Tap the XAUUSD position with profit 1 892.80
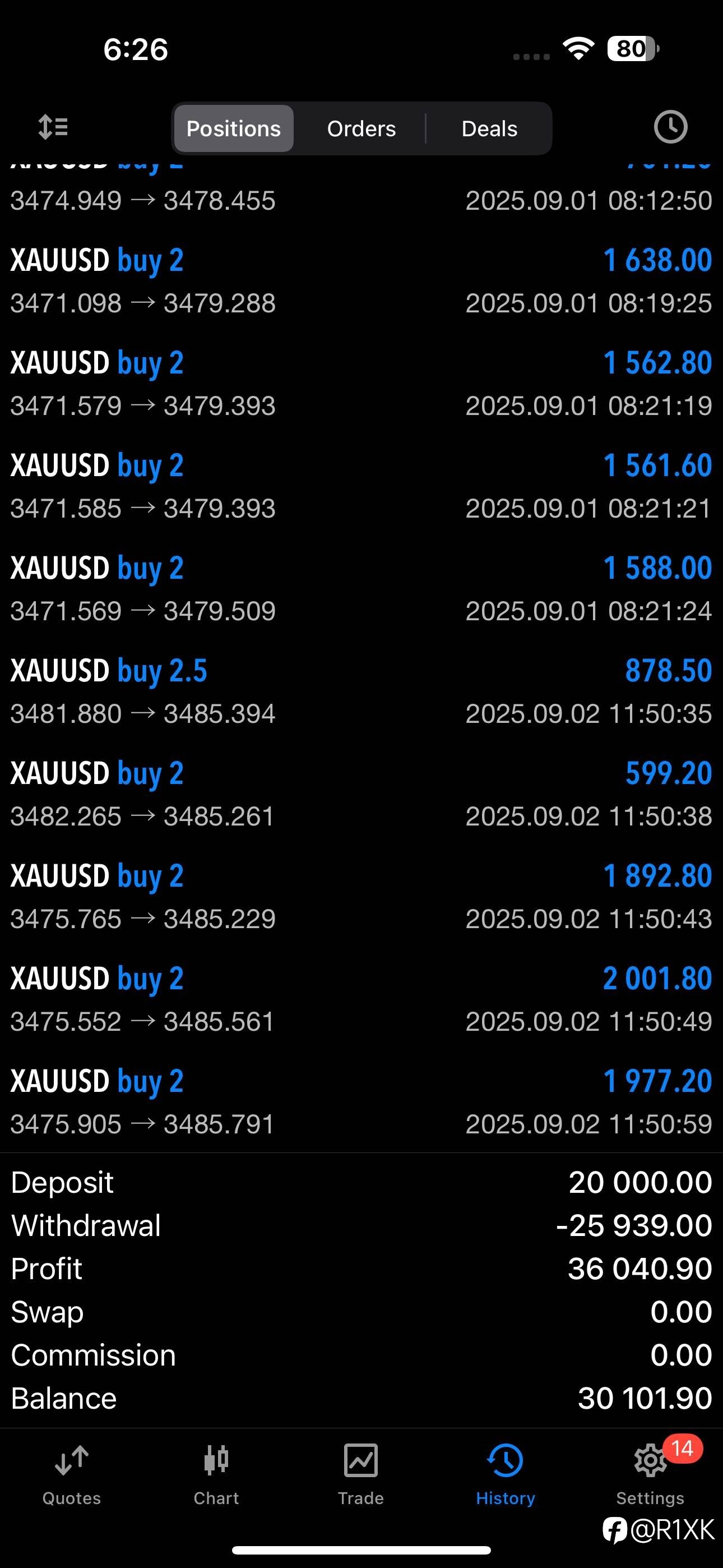The image size is (723, 1568). [x=361, y=896]
